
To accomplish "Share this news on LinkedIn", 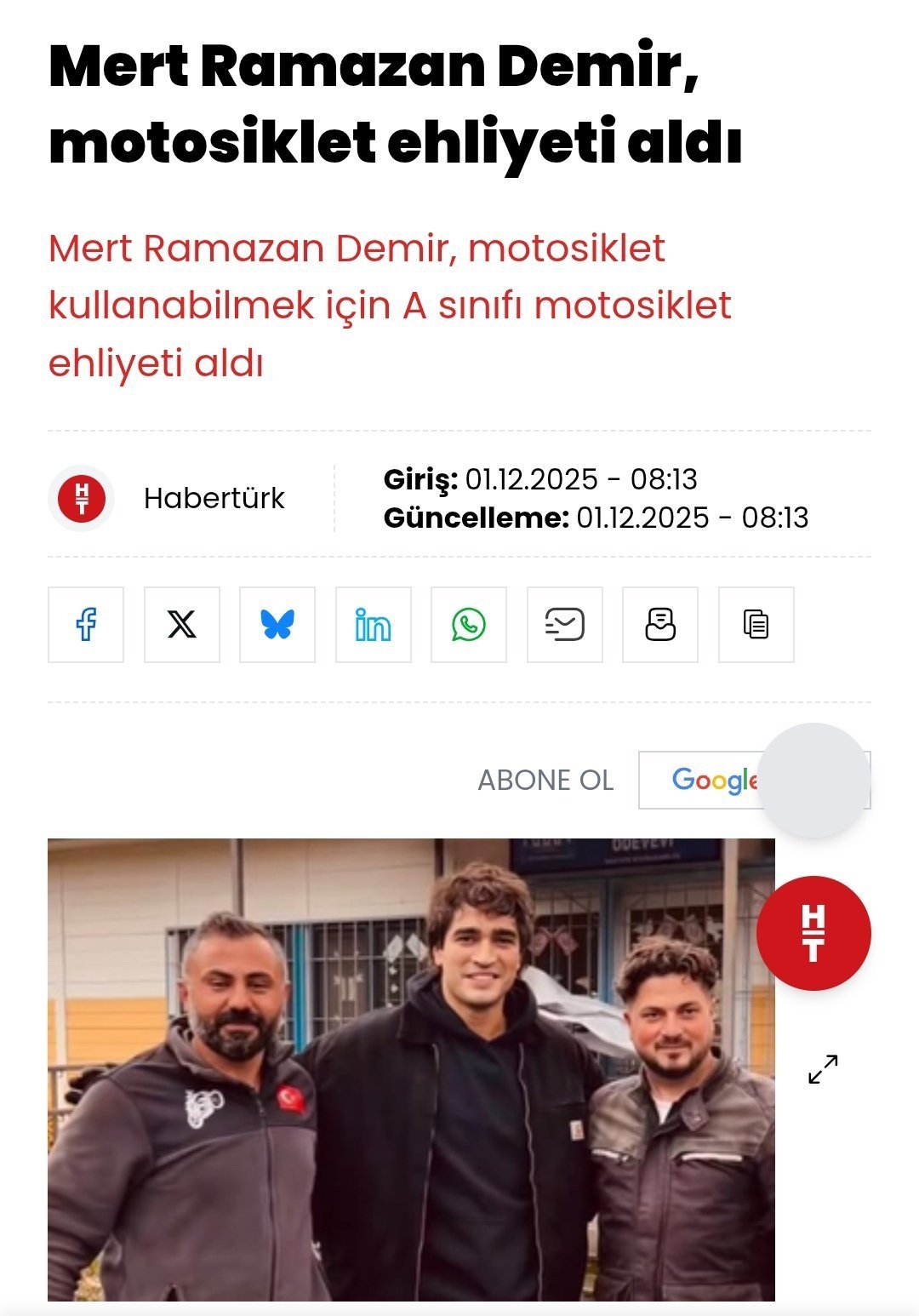I will pos(373,625).
